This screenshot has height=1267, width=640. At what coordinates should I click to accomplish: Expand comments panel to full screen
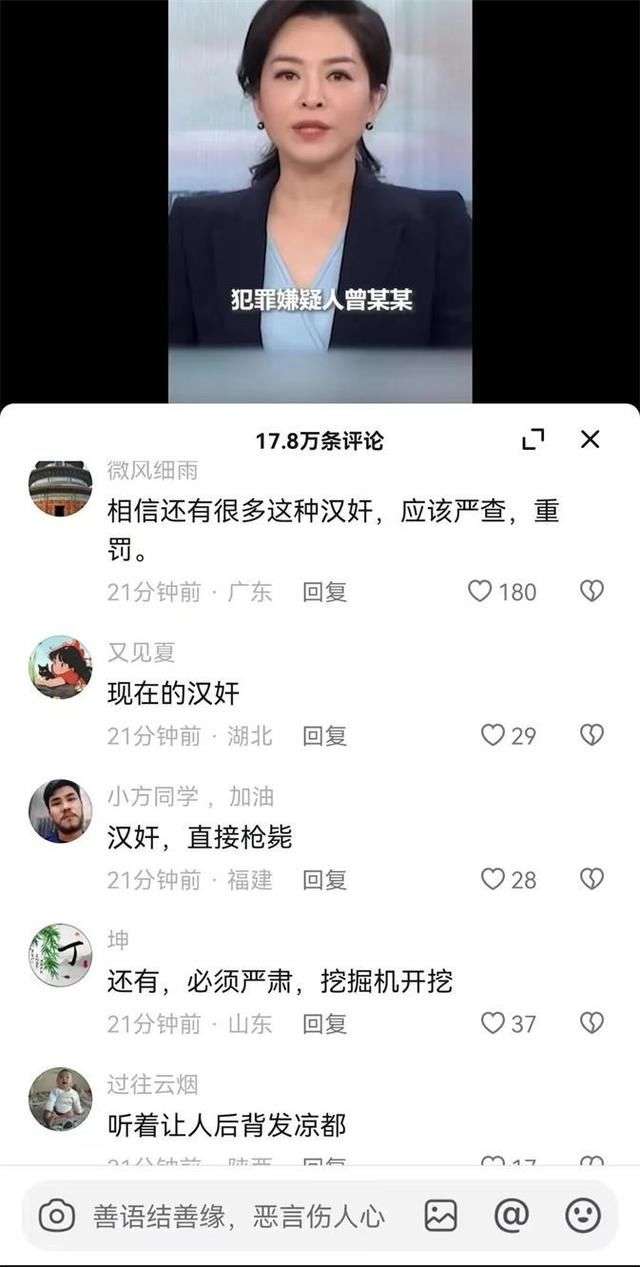(534, 439)
